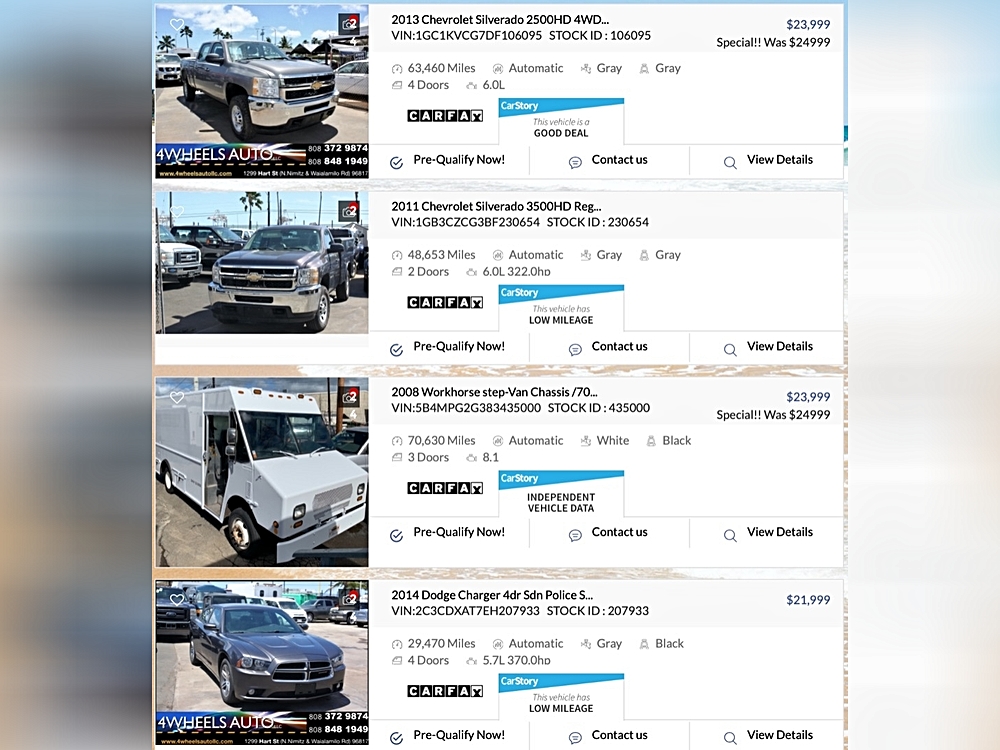Open CarStory Independent Vehicle Data badge
This screenshot has height=750, width=1000.
coord(561,495)
